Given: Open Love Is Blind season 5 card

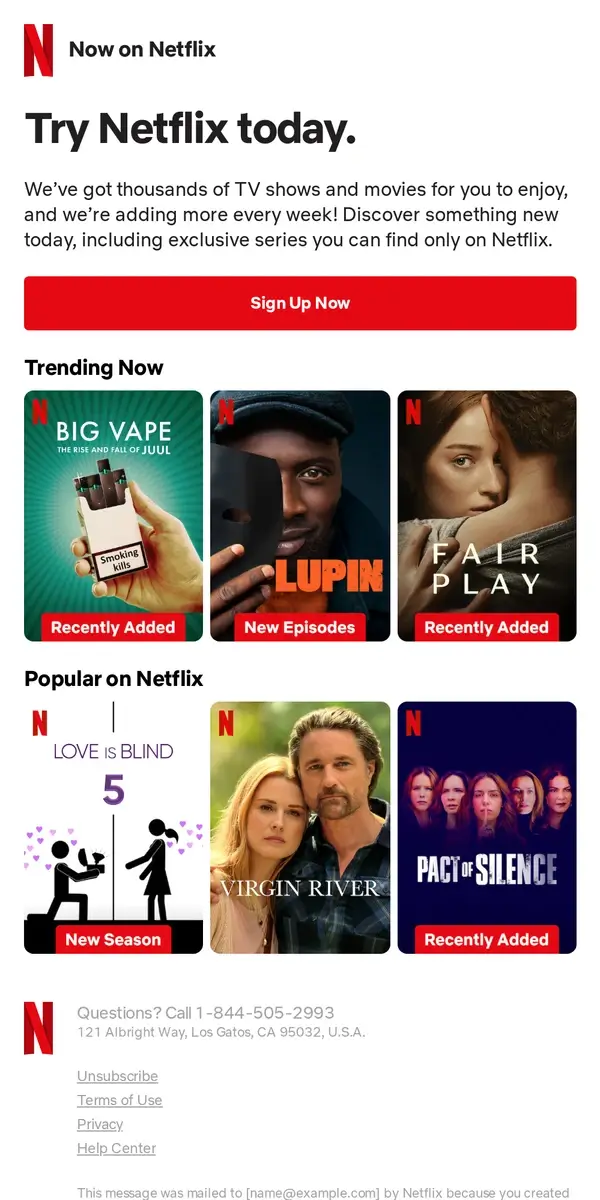Looking at the screenshot, I should pos(113,827).
